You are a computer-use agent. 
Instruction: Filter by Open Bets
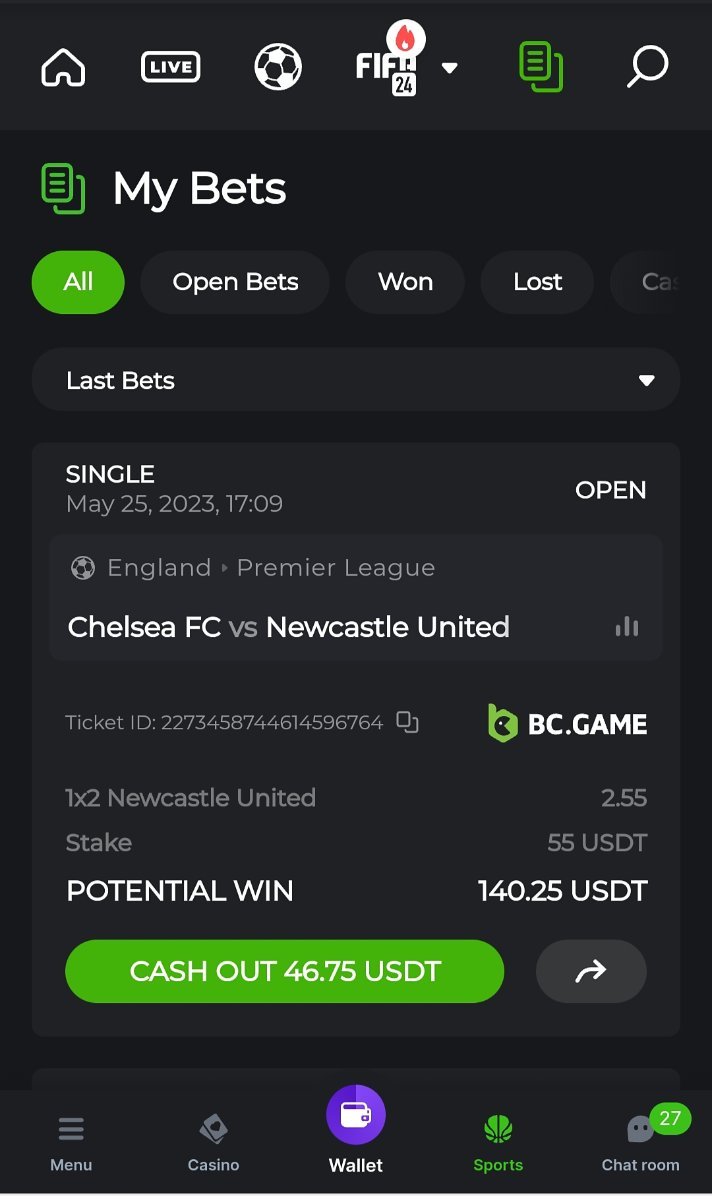235,282
